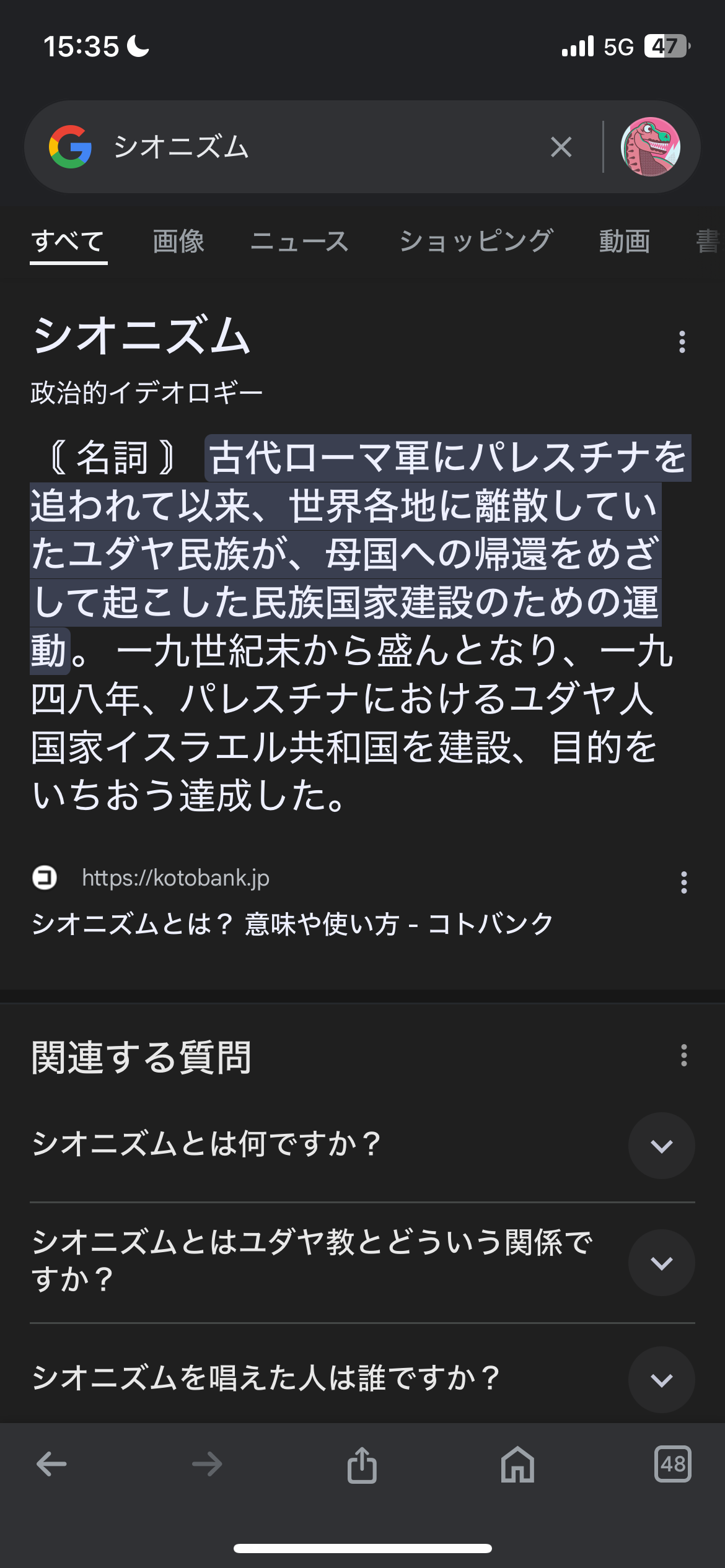Expand question シオニズムを唱えた人は誰ですか？

click(x=661, y=1380)
